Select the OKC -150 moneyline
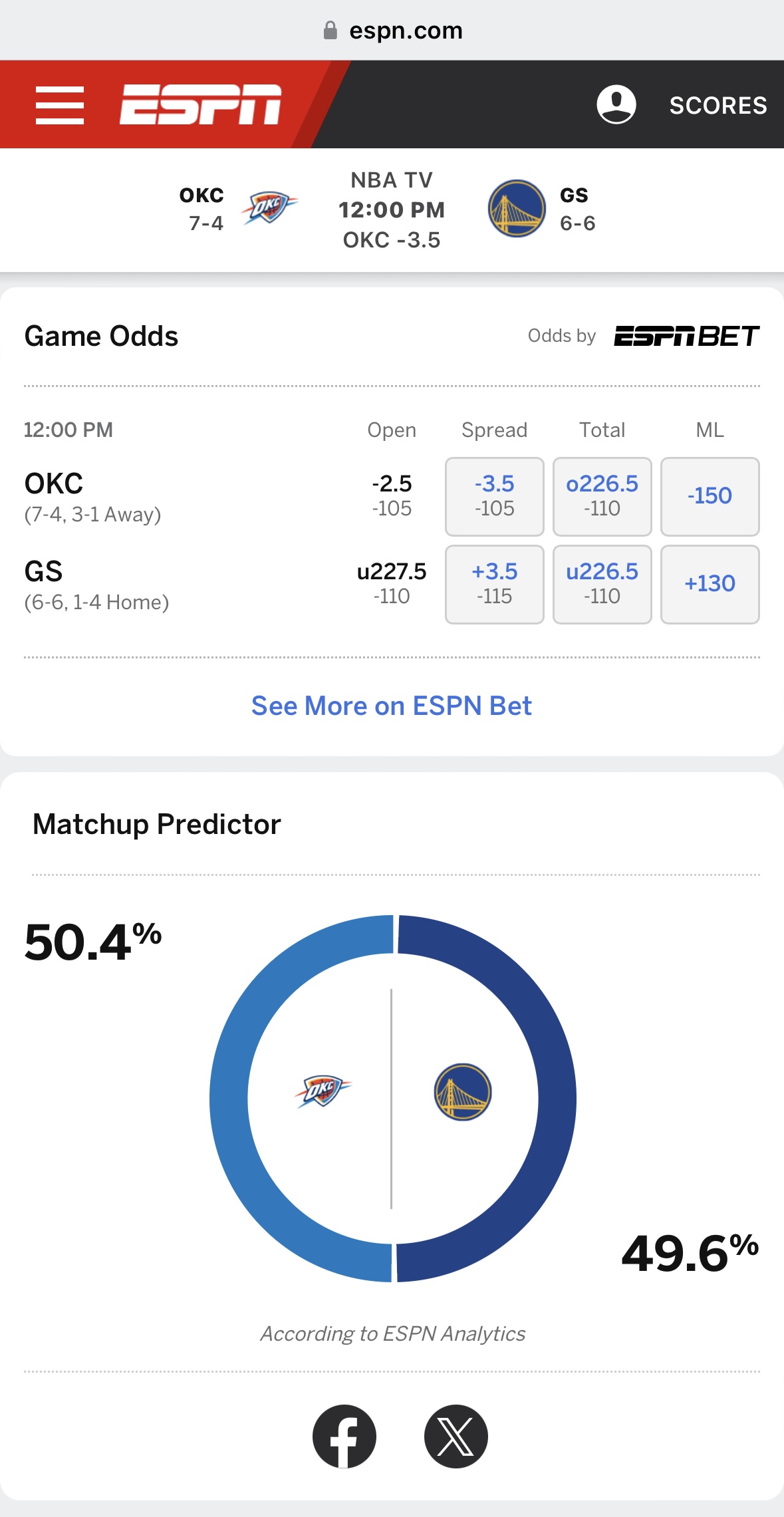The image size is (784, 1517). 710,496
